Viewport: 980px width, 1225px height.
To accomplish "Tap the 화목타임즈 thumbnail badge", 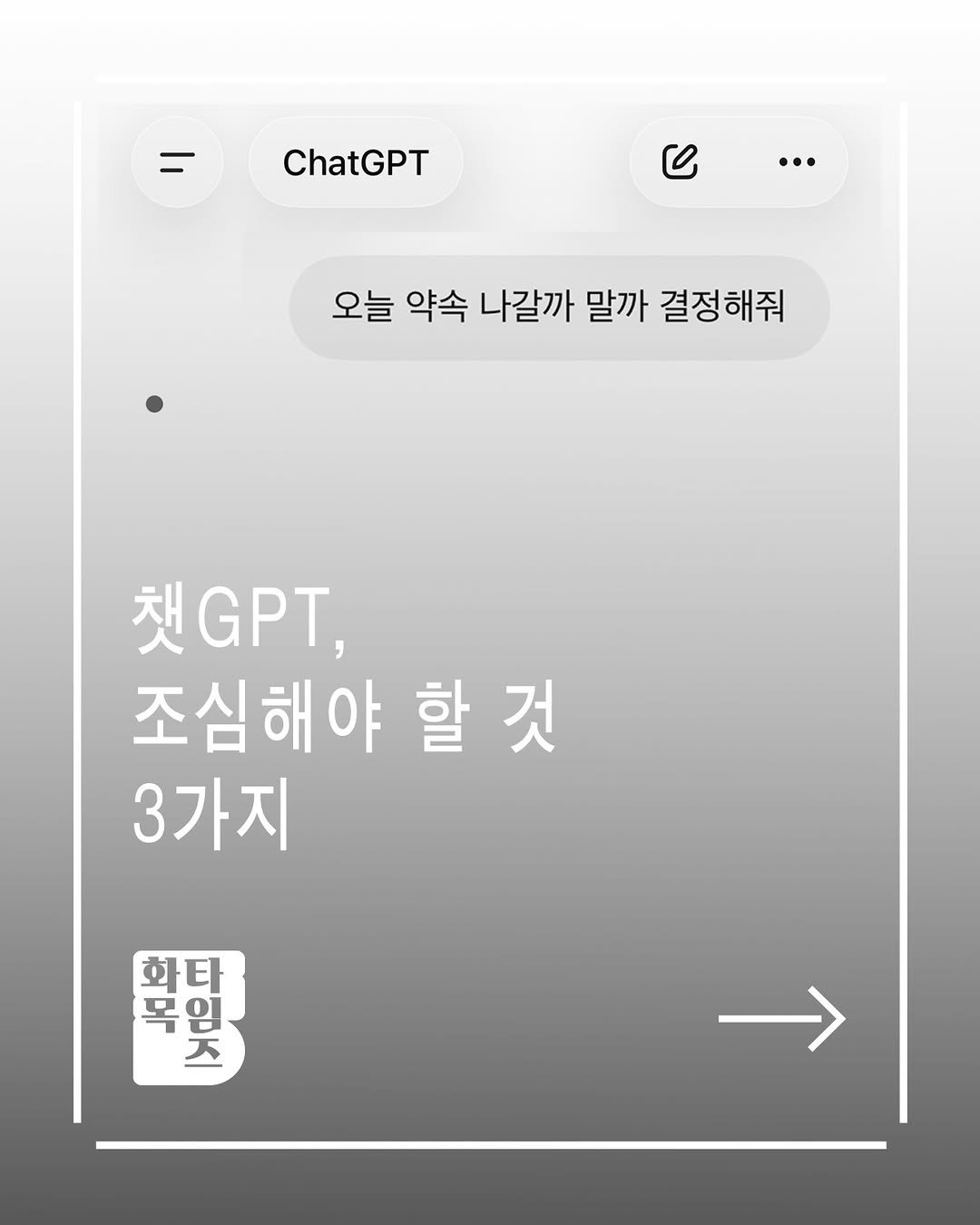I will point(189,1018).
